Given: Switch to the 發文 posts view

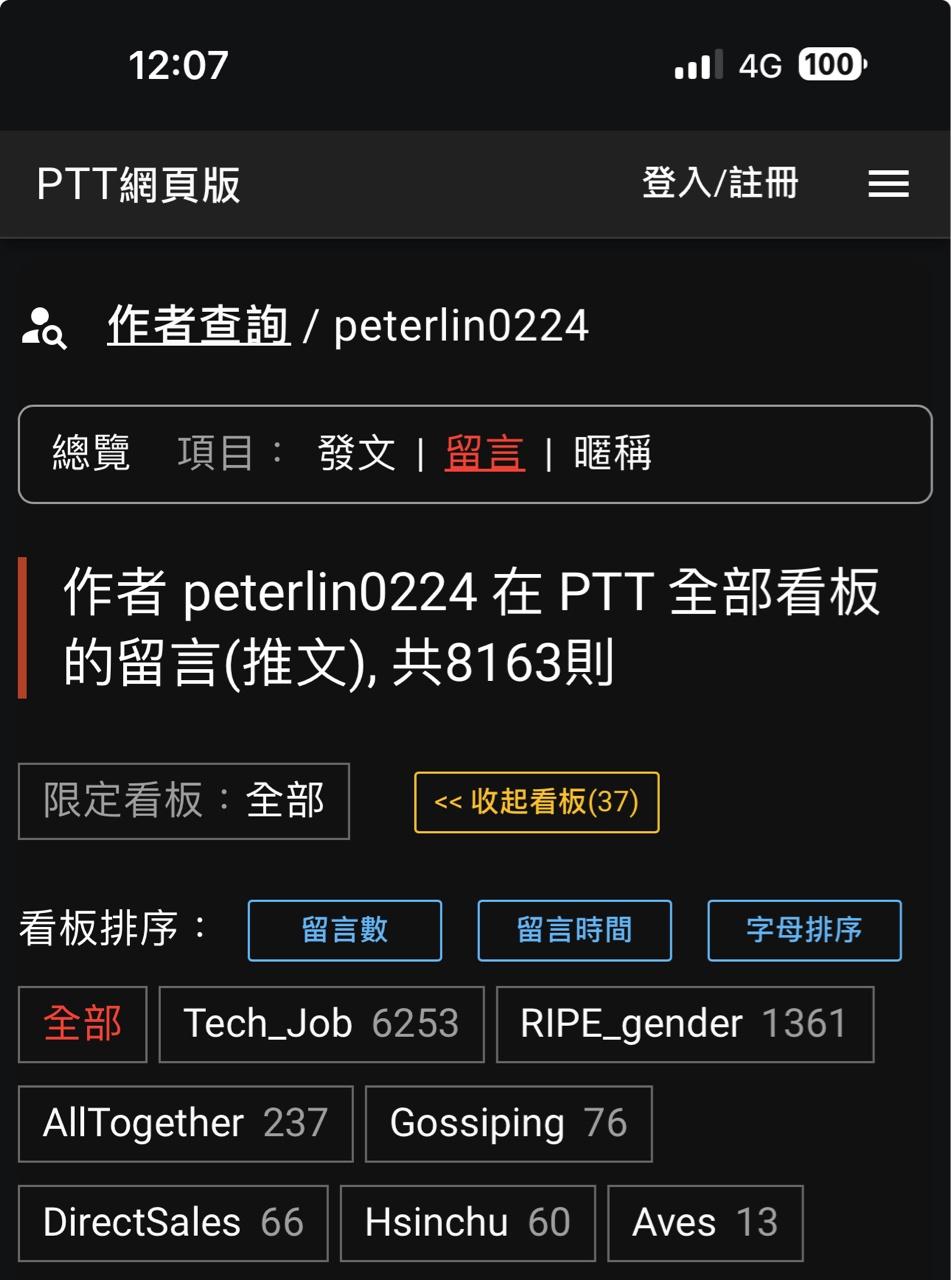Looking at the screenshot, I should tap(357, 453).
